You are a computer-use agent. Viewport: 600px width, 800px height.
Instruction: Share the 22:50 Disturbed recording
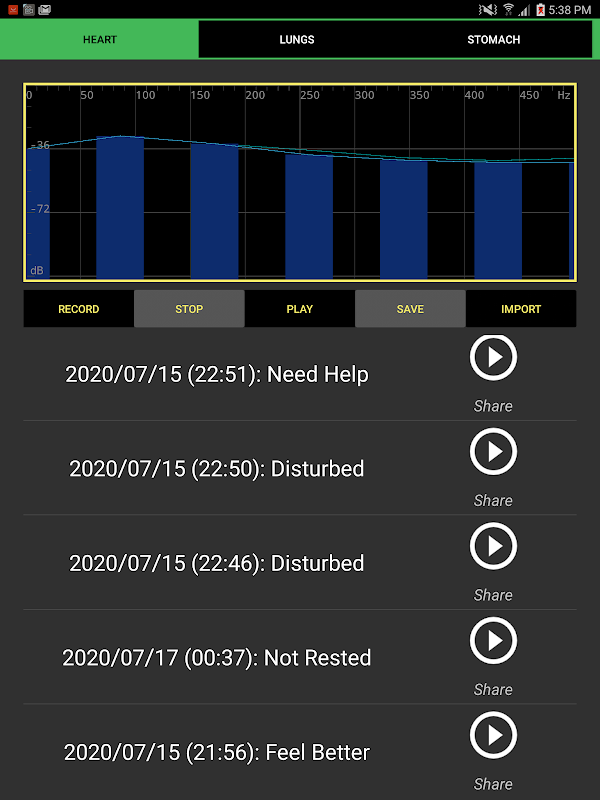tap(493, 500)
